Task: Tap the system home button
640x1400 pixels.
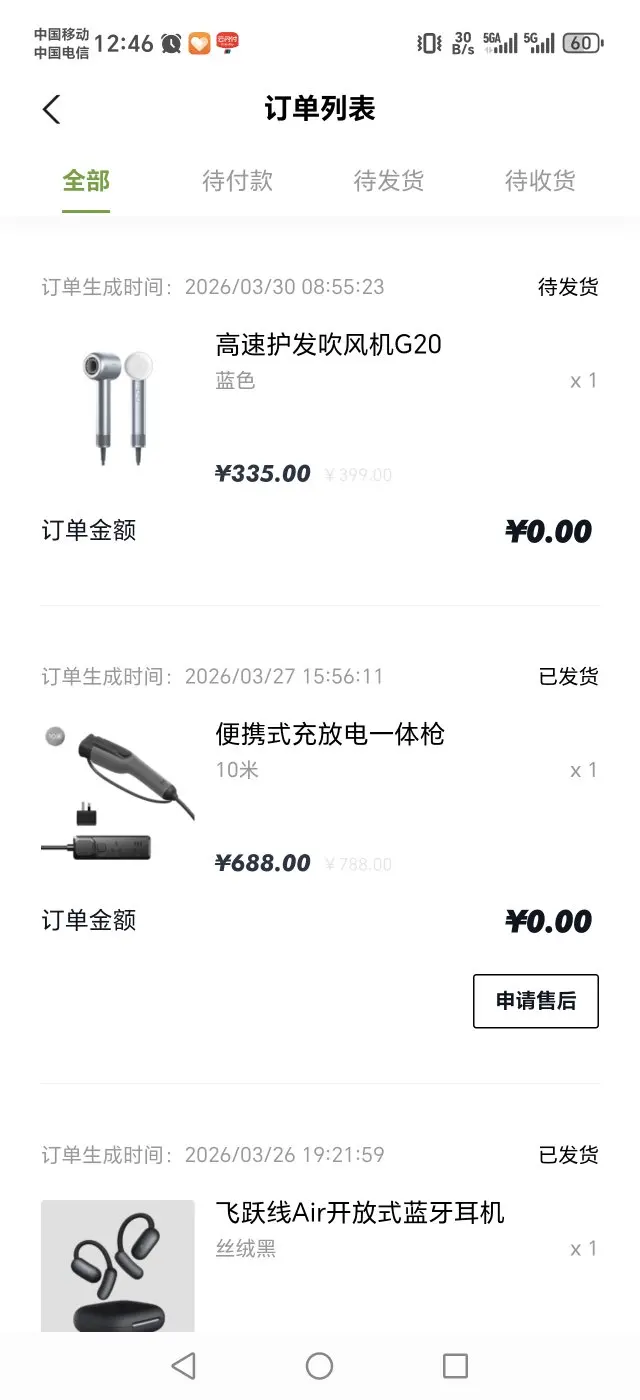Action: pyautogui.click(x=319, y=1366)
